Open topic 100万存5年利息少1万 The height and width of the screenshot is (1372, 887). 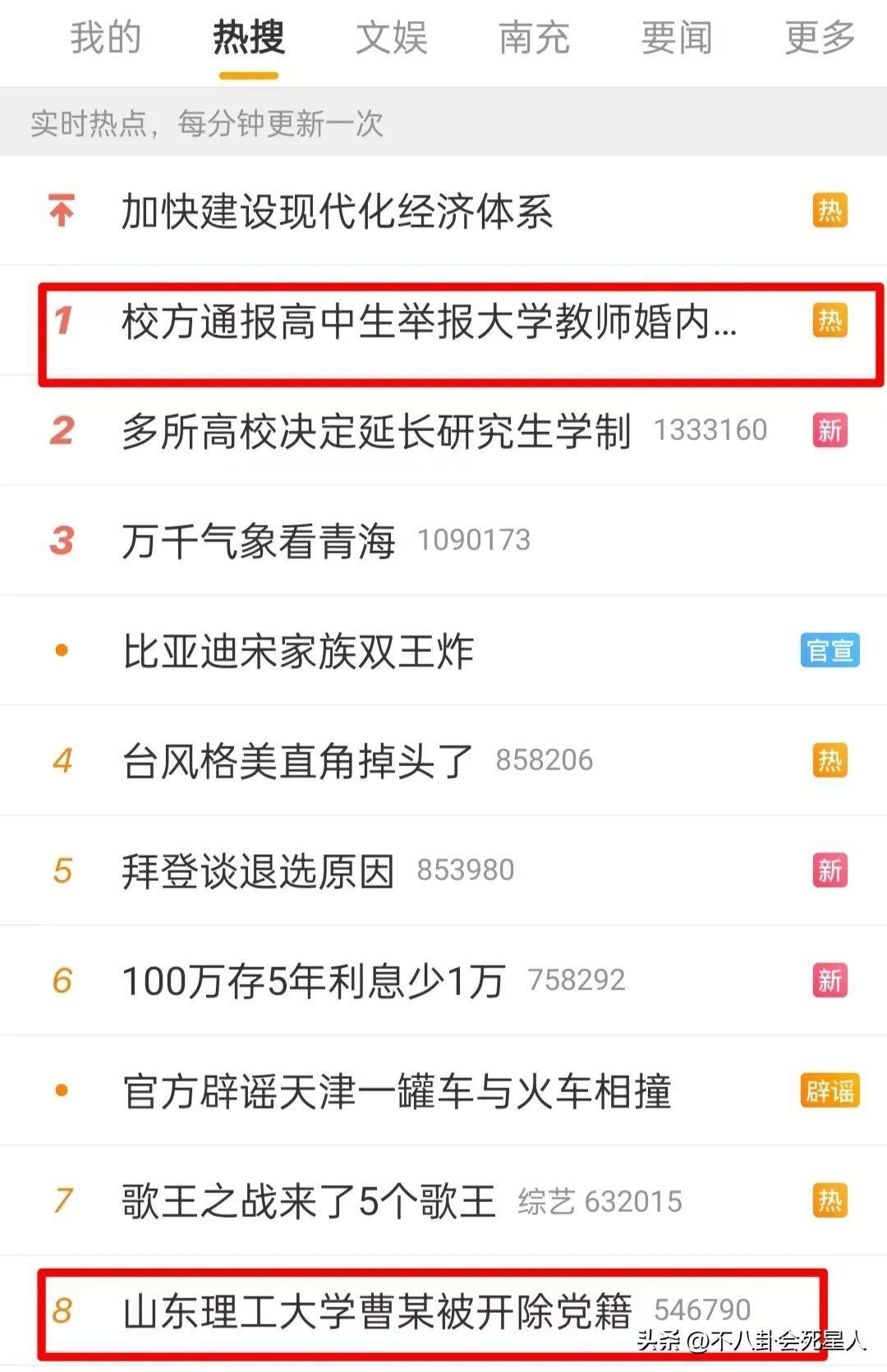313,981
